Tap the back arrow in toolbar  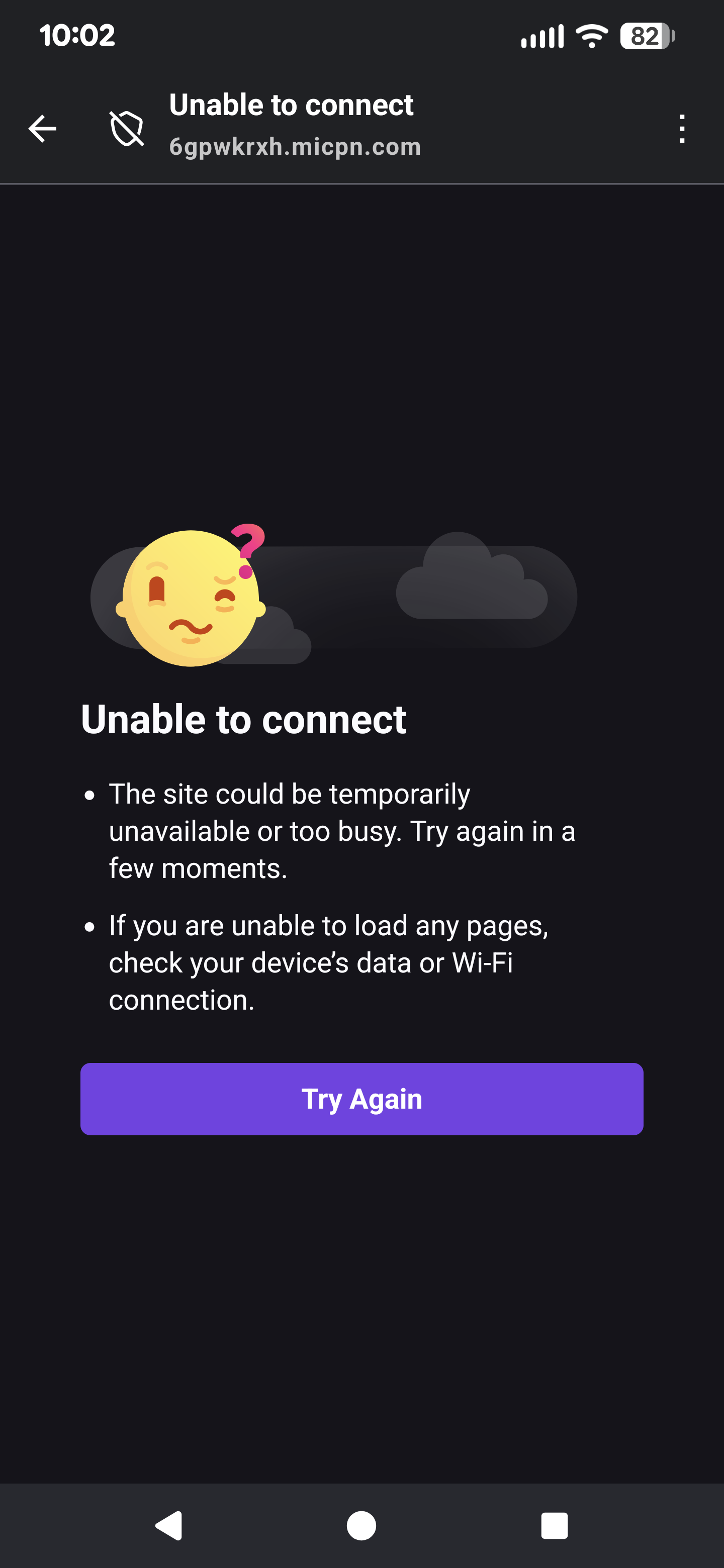[43, 129]
